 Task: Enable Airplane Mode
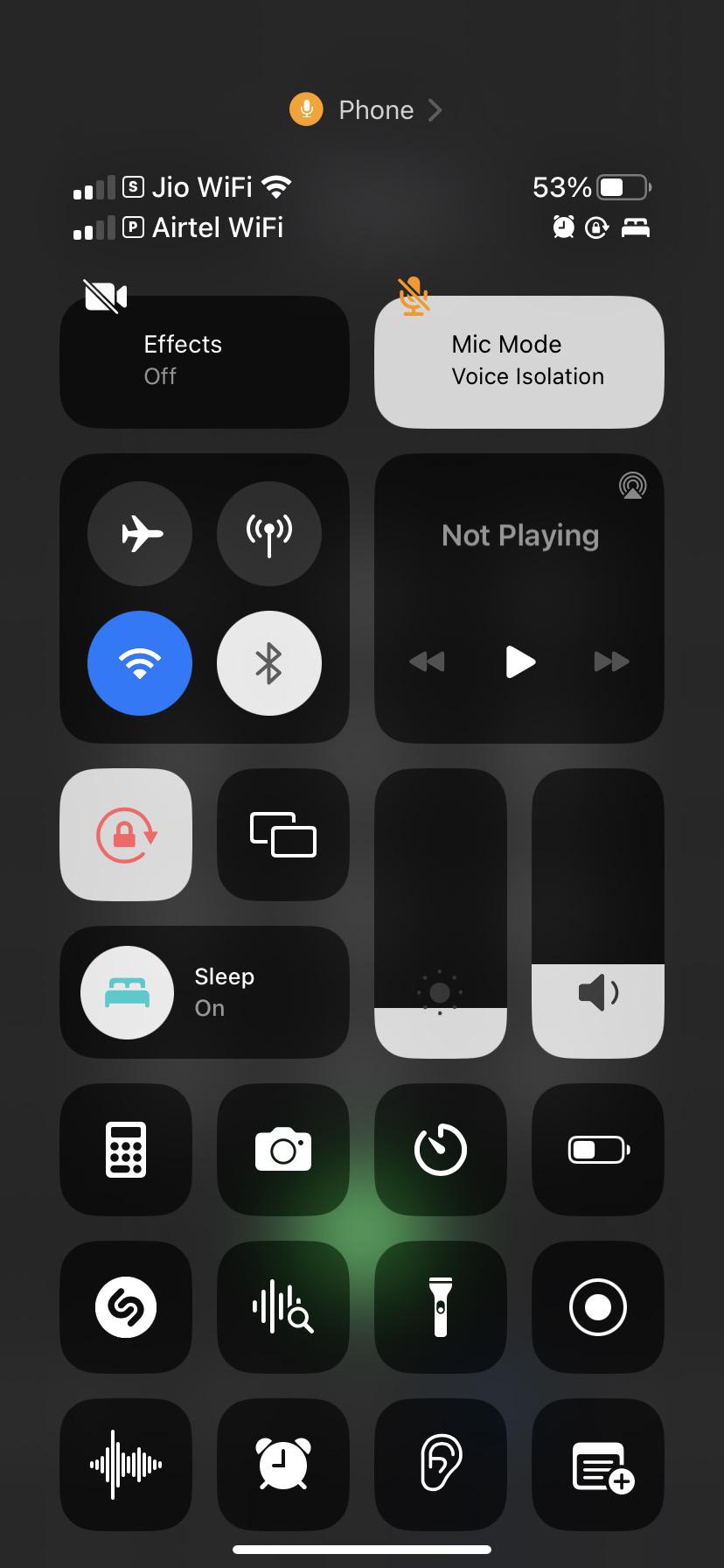coord(140,533)
